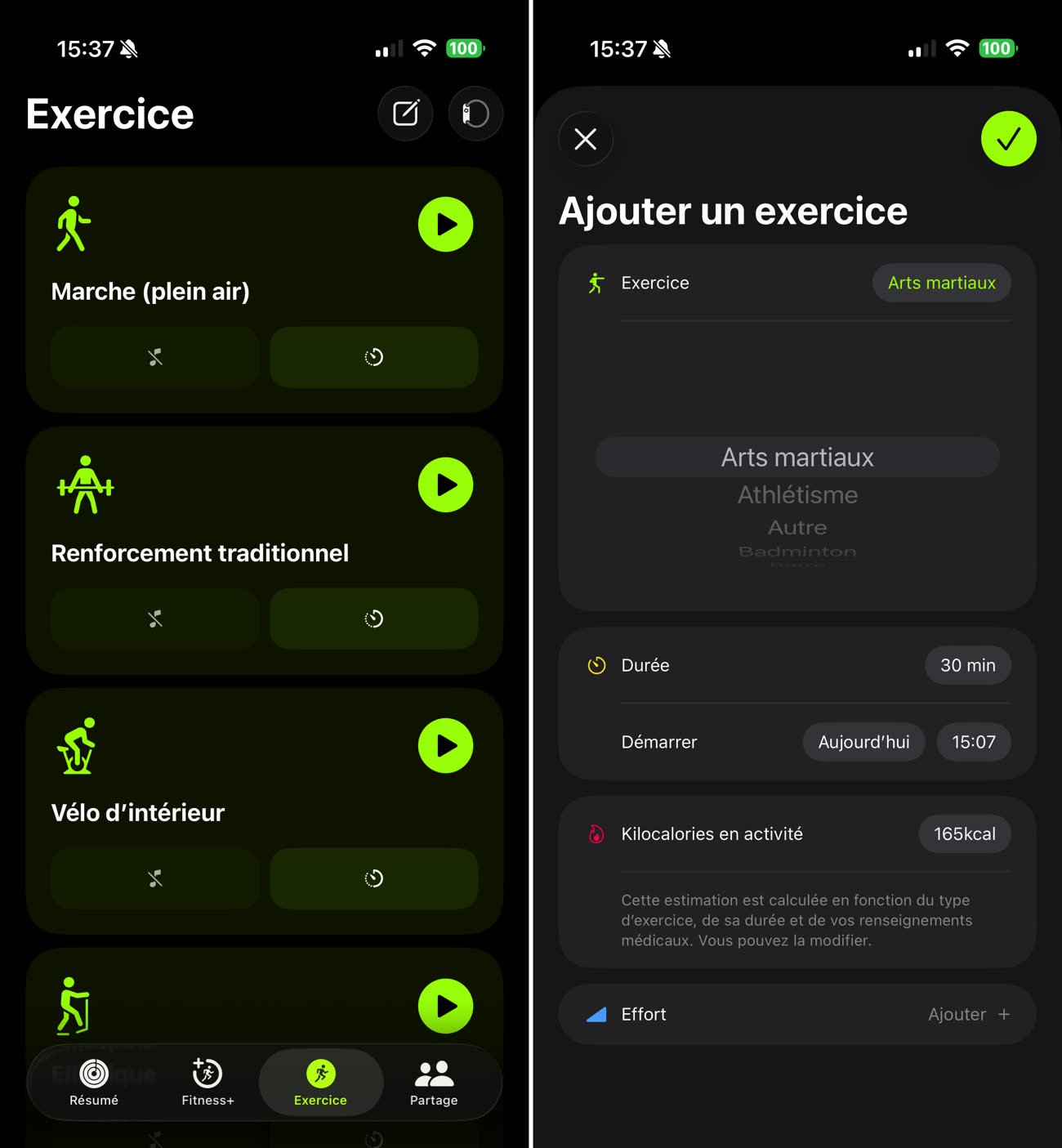Screen dimensions: 1062x1148
Task: Tap the Arts martiaux exercise type chip
Action: 941,283
